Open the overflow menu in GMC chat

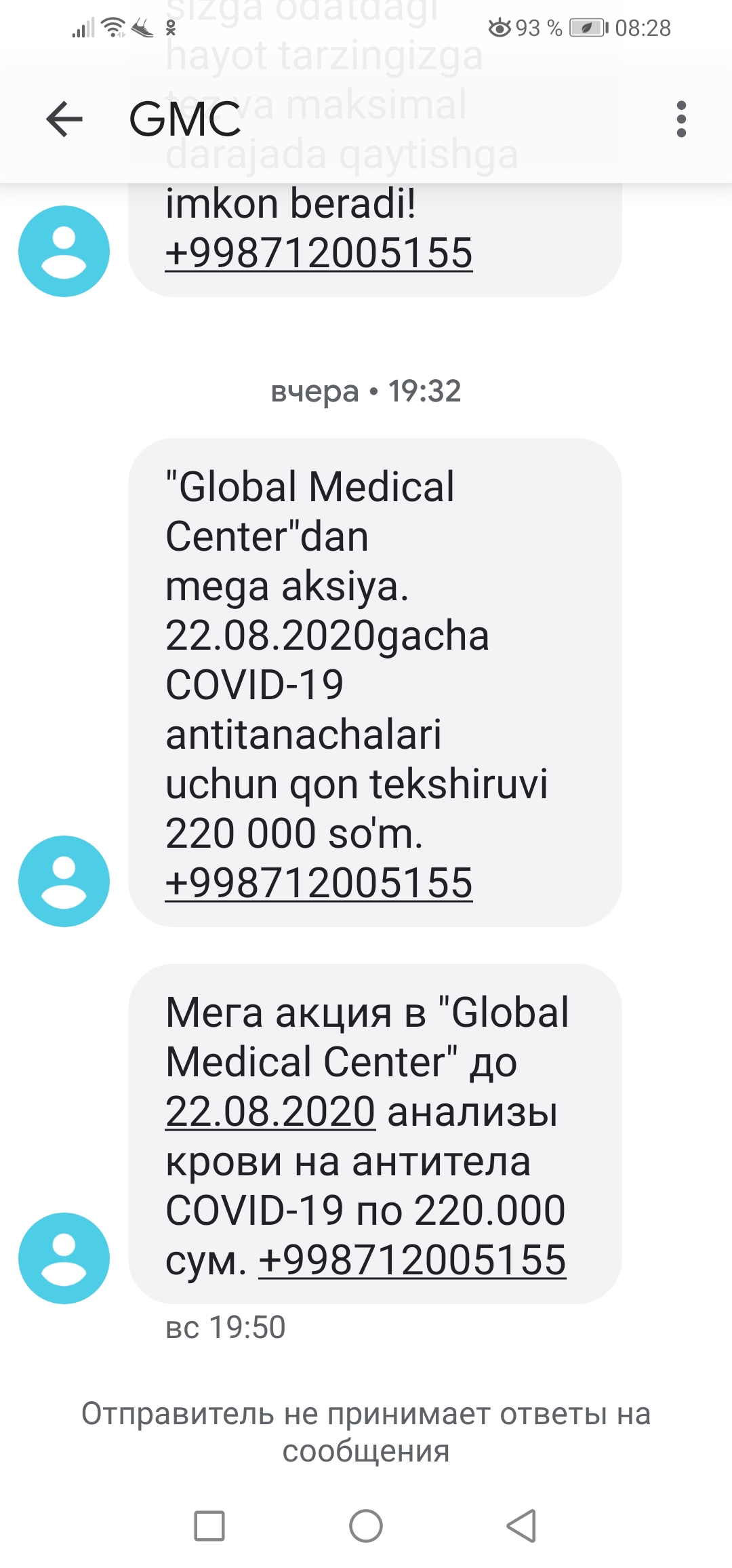[681, 119]
